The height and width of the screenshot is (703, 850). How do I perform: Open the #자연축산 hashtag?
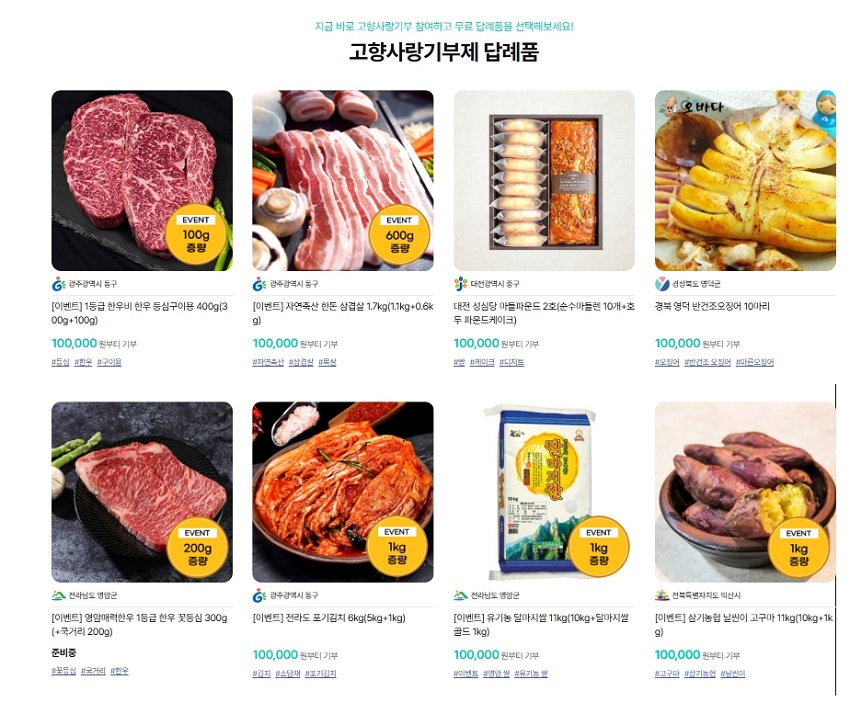pos(268,363)
